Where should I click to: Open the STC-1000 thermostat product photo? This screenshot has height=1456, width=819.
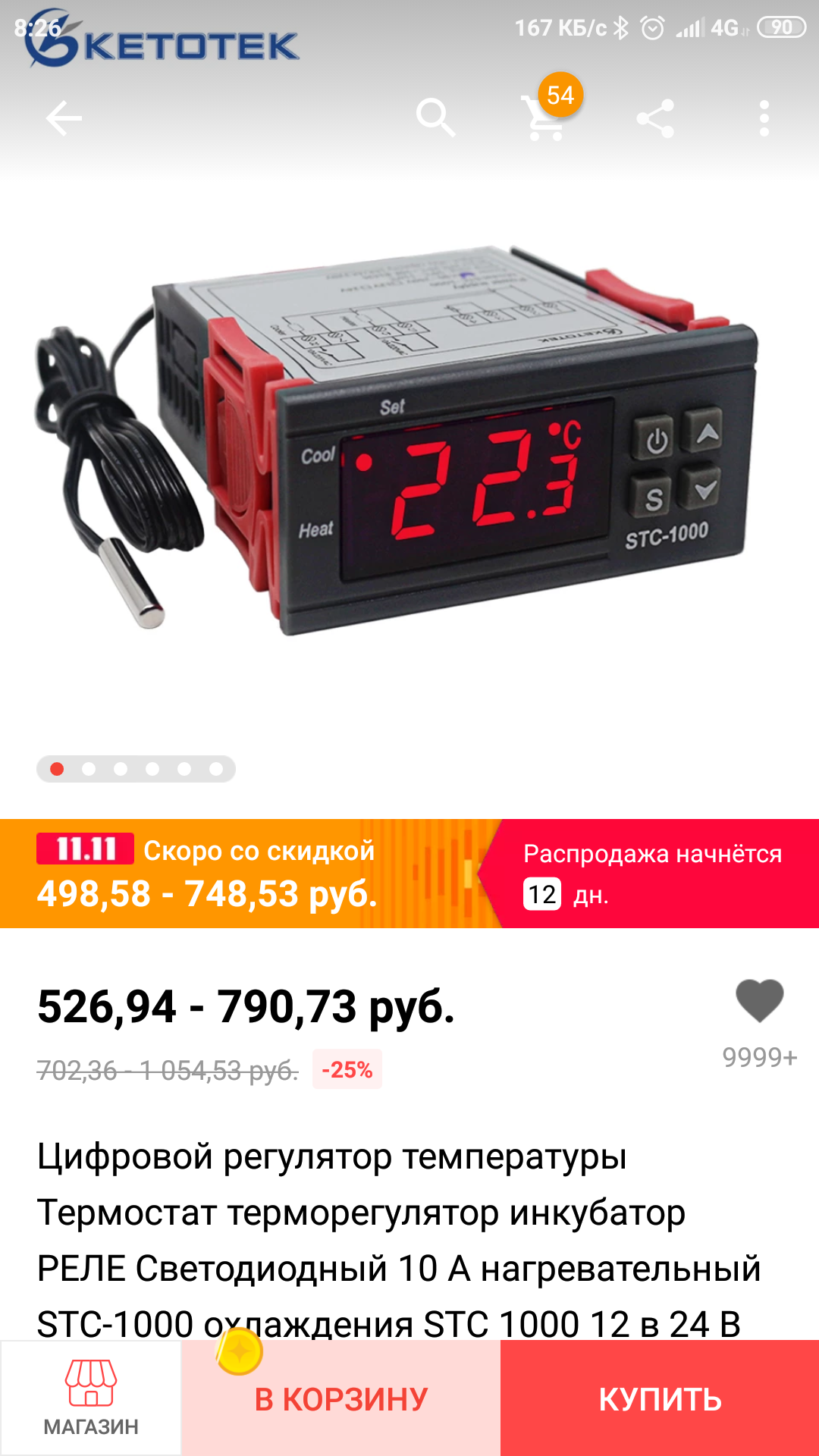pyautogui.click(x=409, y=455)
